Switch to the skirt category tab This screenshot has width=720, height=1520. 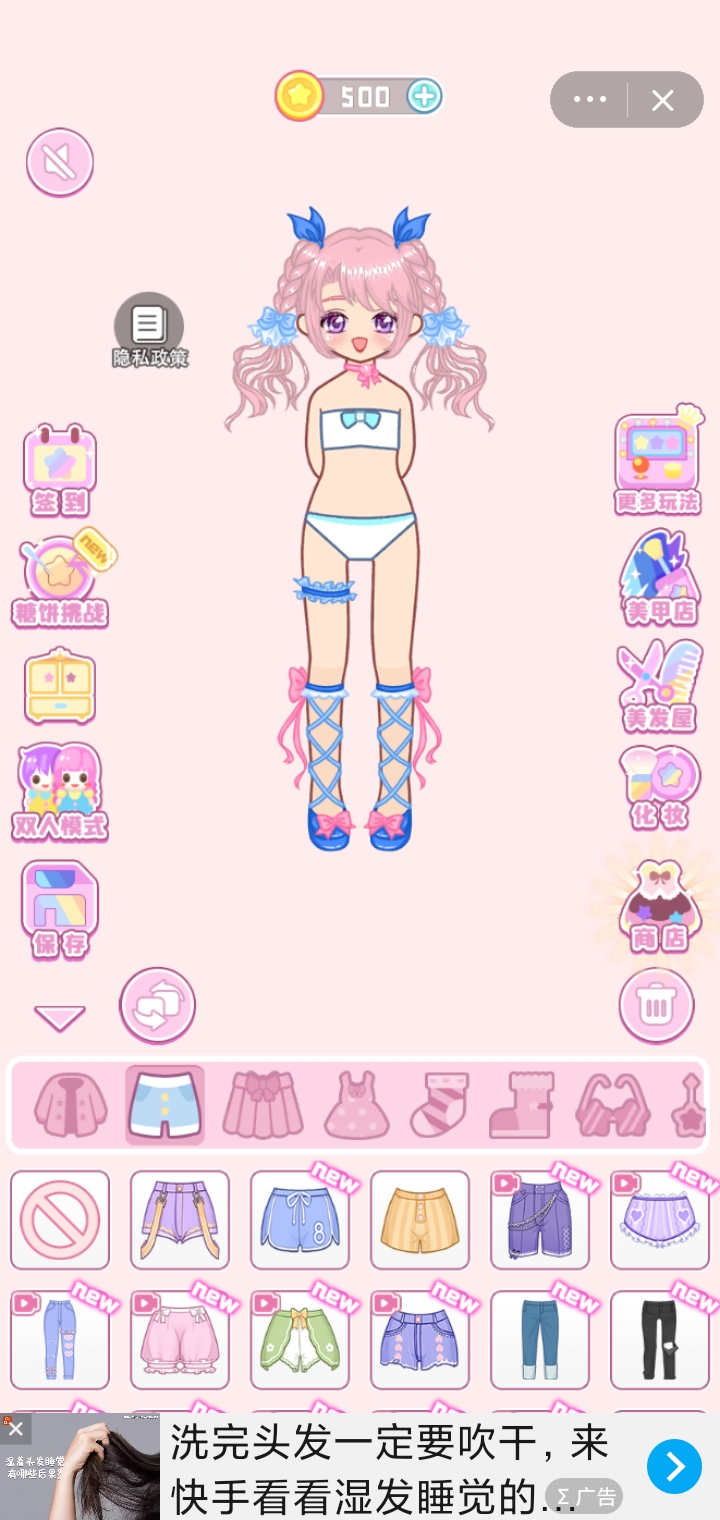coord(262,1105)
